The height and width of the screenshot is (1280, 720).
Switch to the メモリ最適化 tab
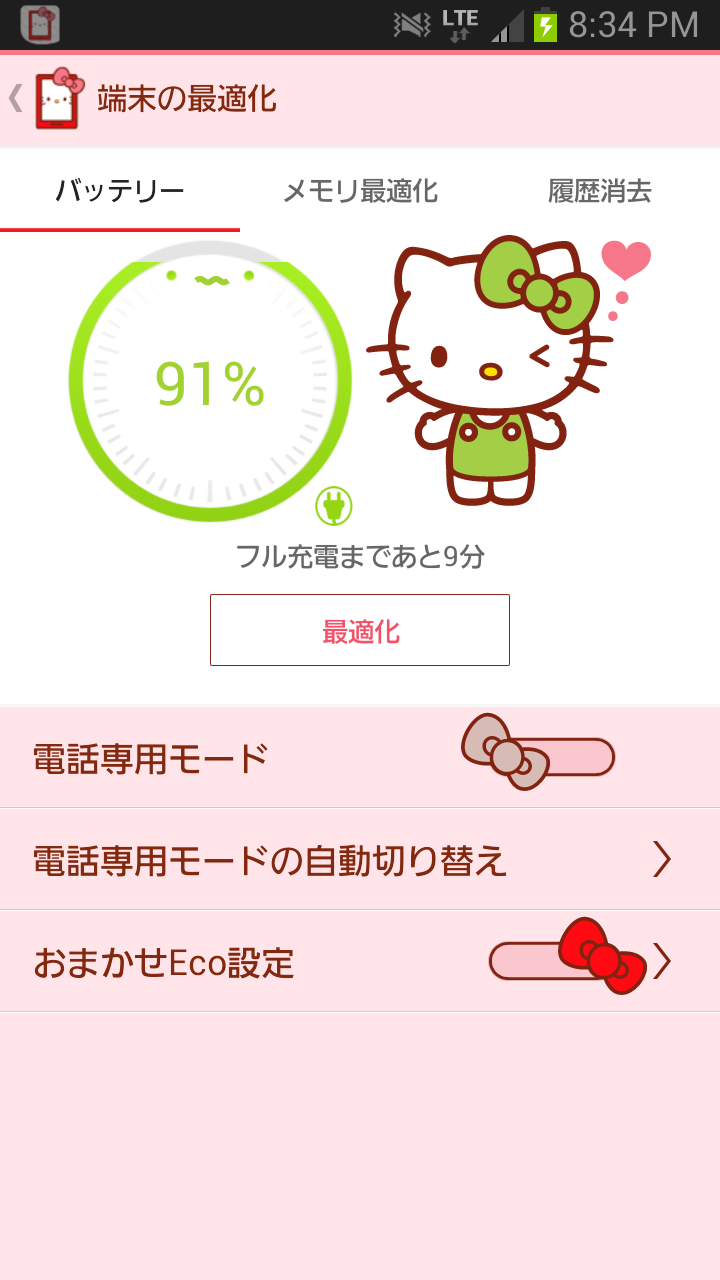(x=360, y=191)
